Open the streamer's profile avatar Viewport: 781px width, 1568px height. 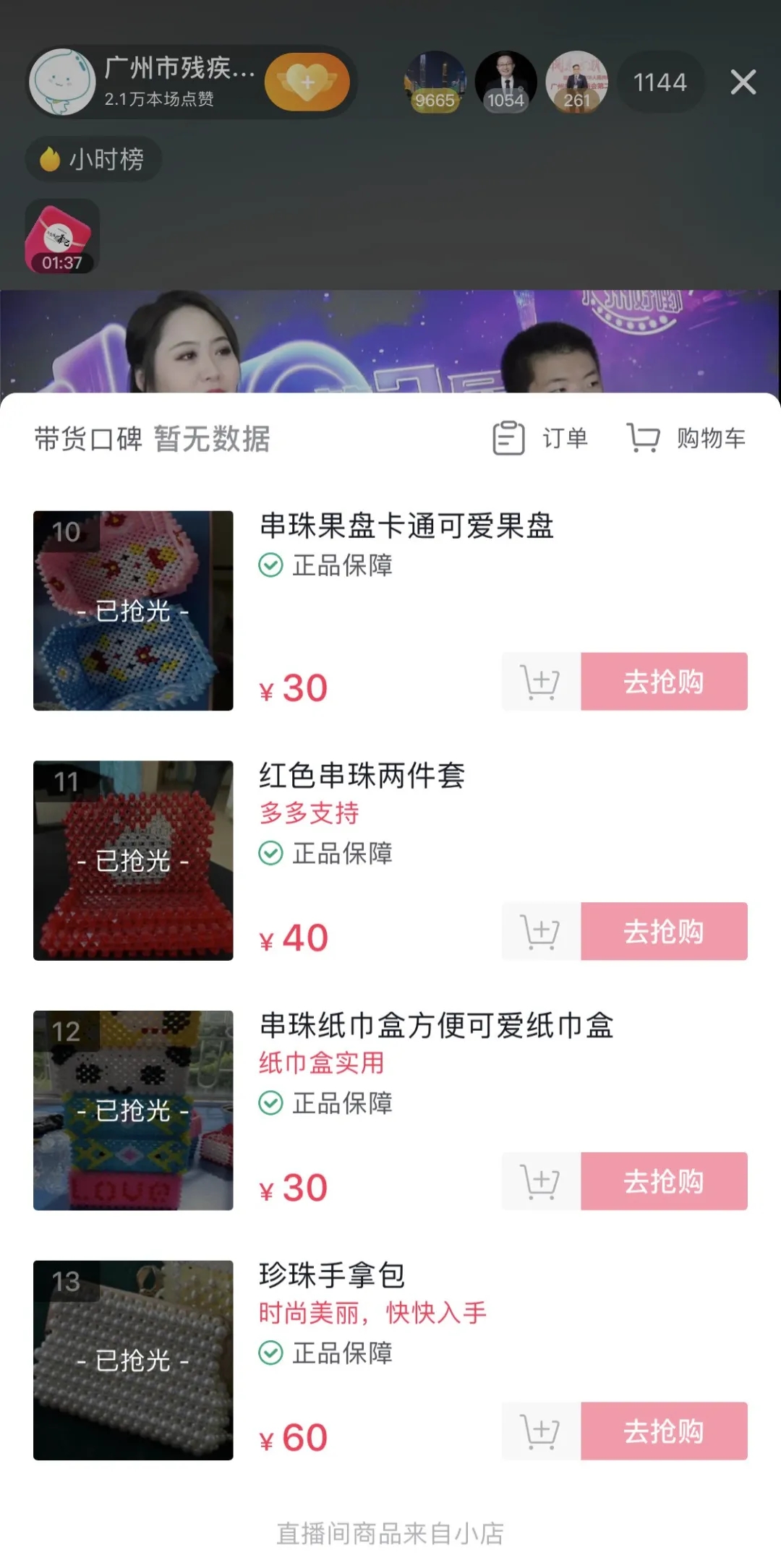(x=62, y=82)
